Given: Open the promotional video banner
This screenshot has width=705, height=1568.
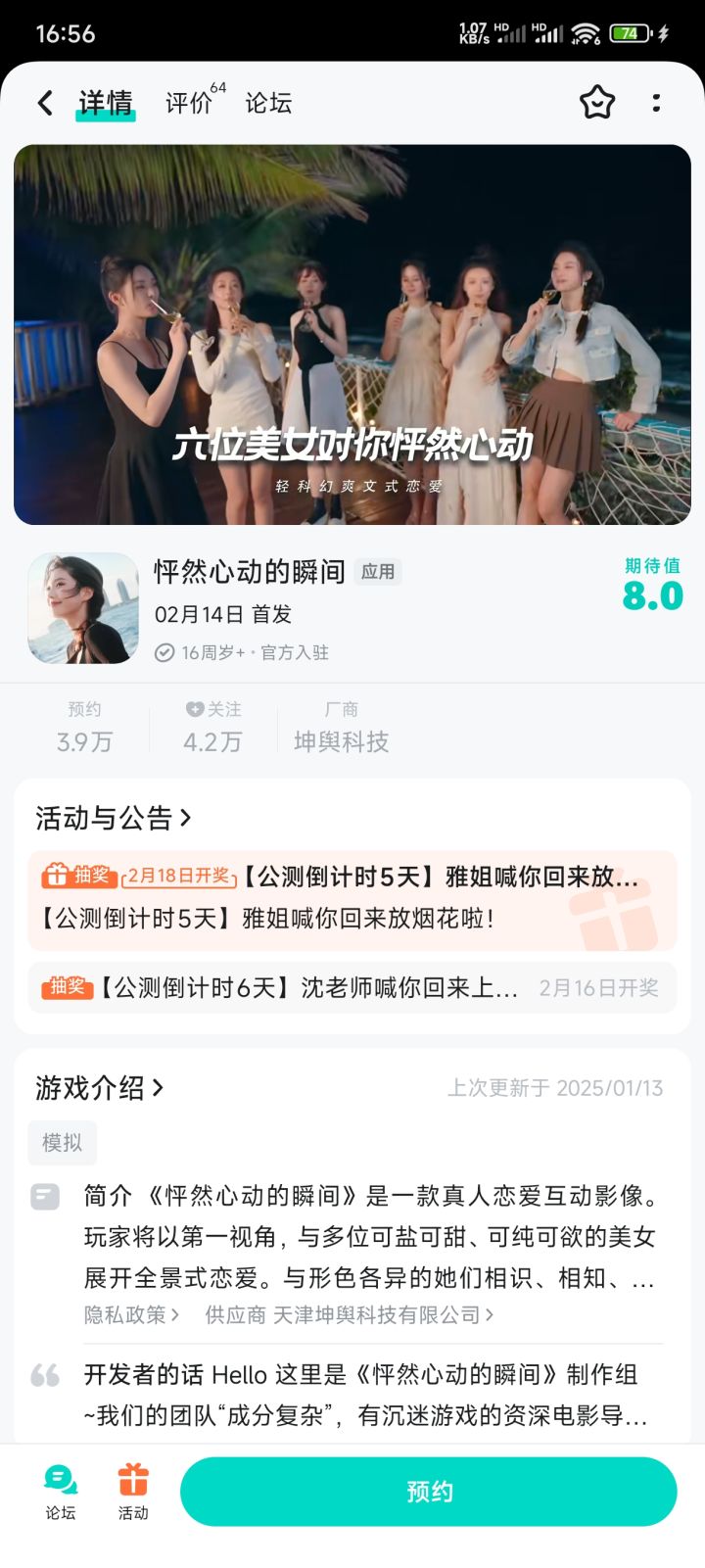Looking at the screenshot, I should tap(352, 334).
